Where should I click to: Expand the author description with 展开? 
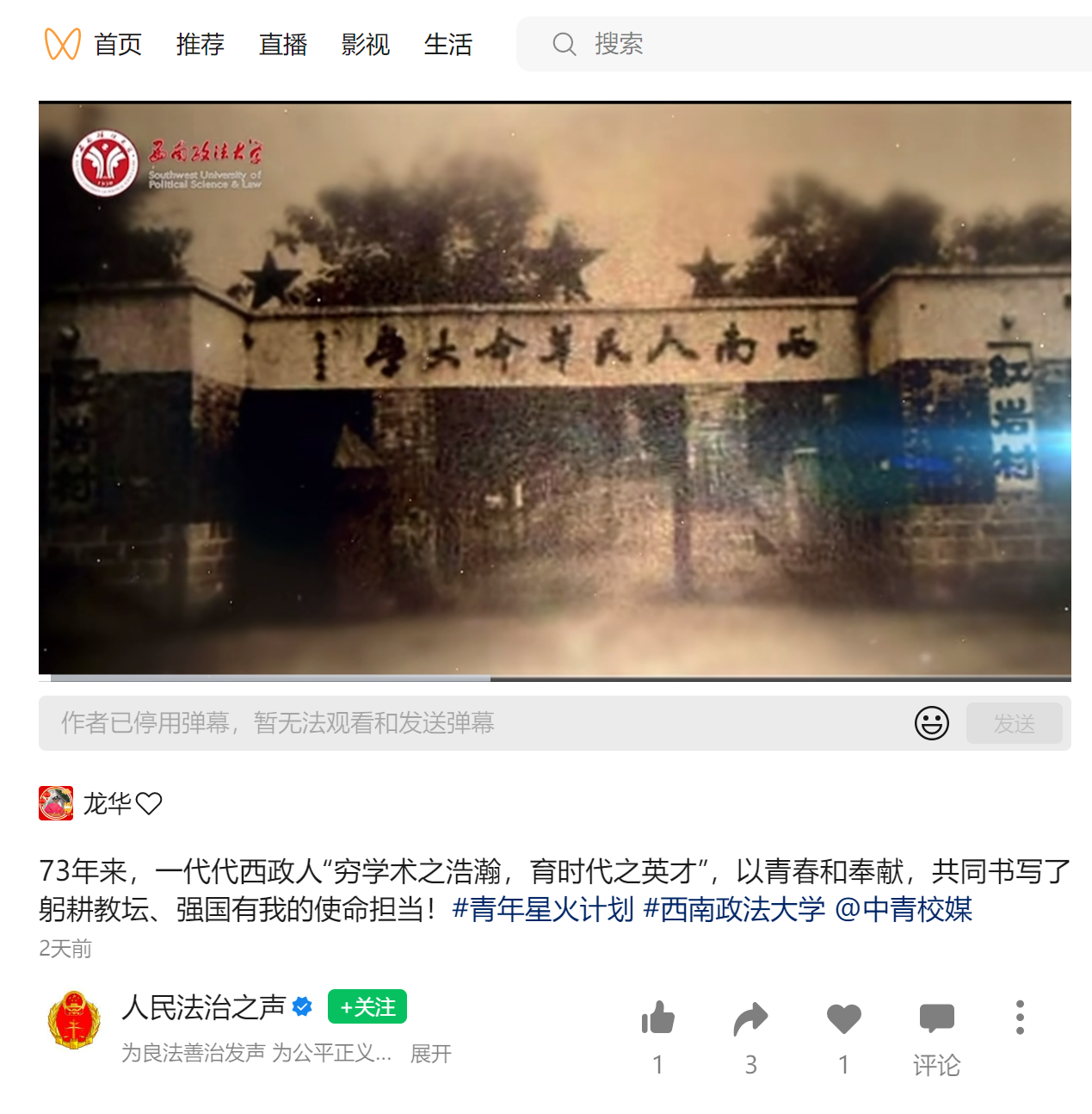pos(430,1054)
